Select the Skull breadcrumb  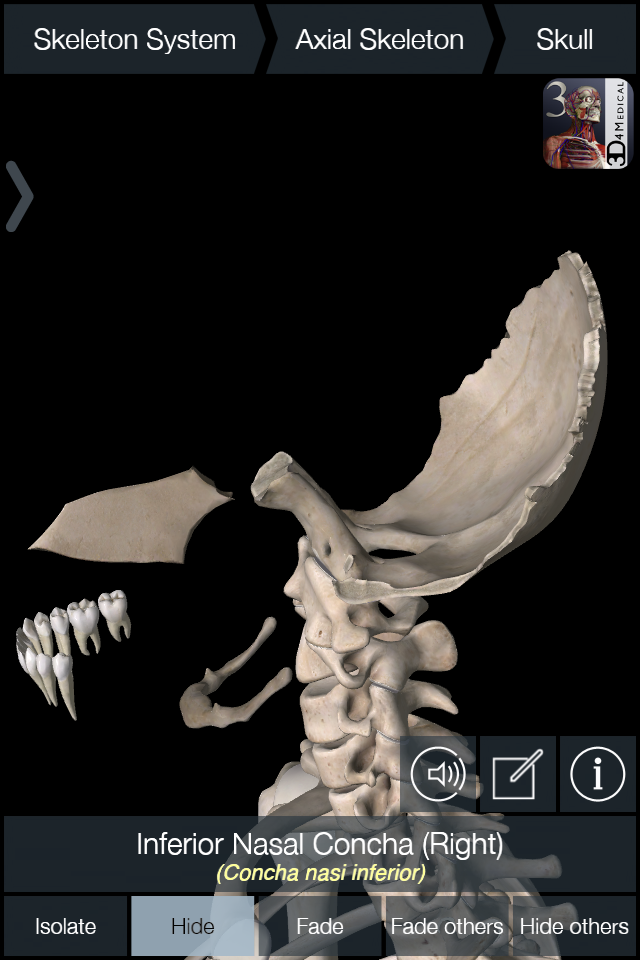565,40
